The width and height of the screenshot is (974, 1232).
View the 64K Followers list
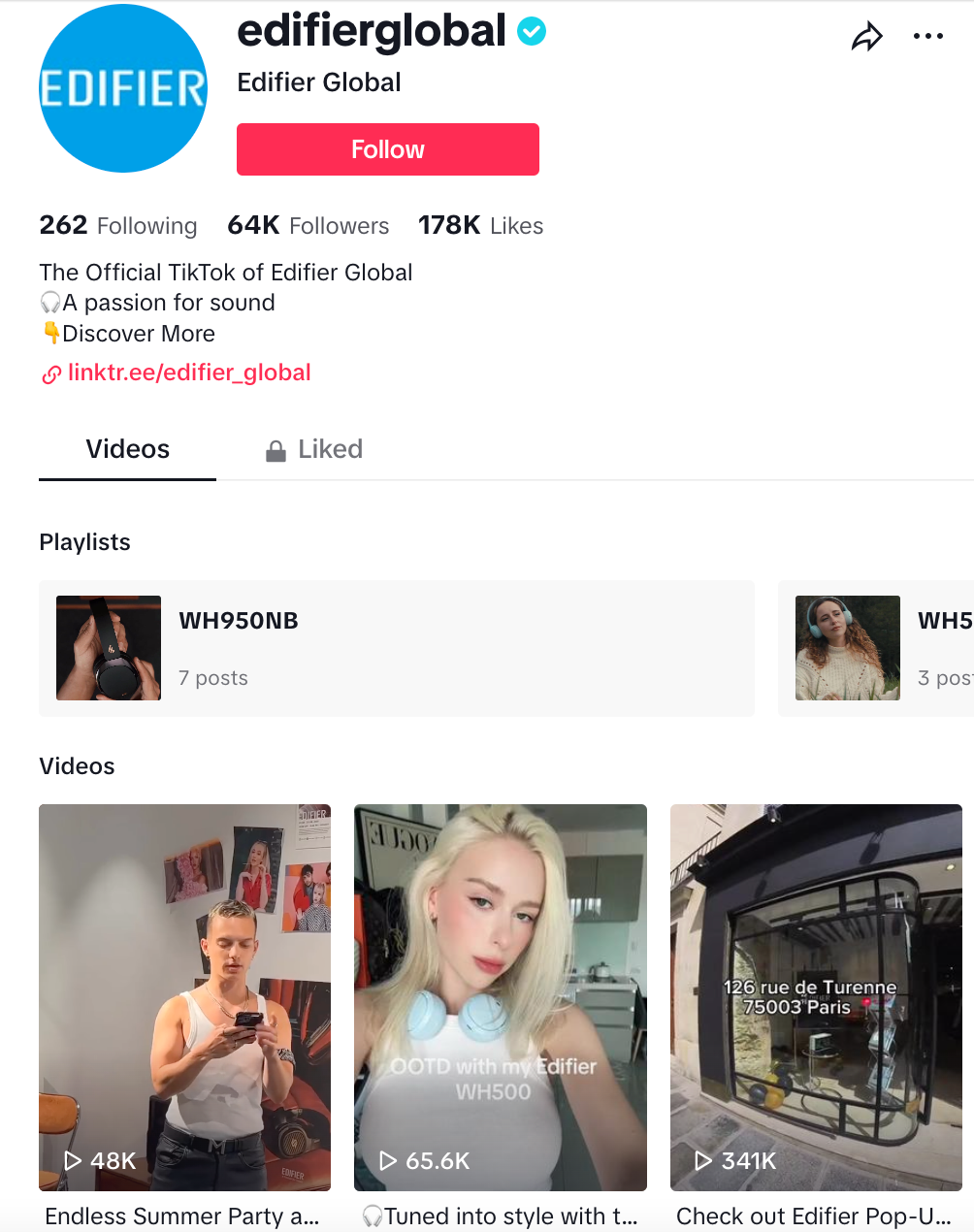[308, 226]
